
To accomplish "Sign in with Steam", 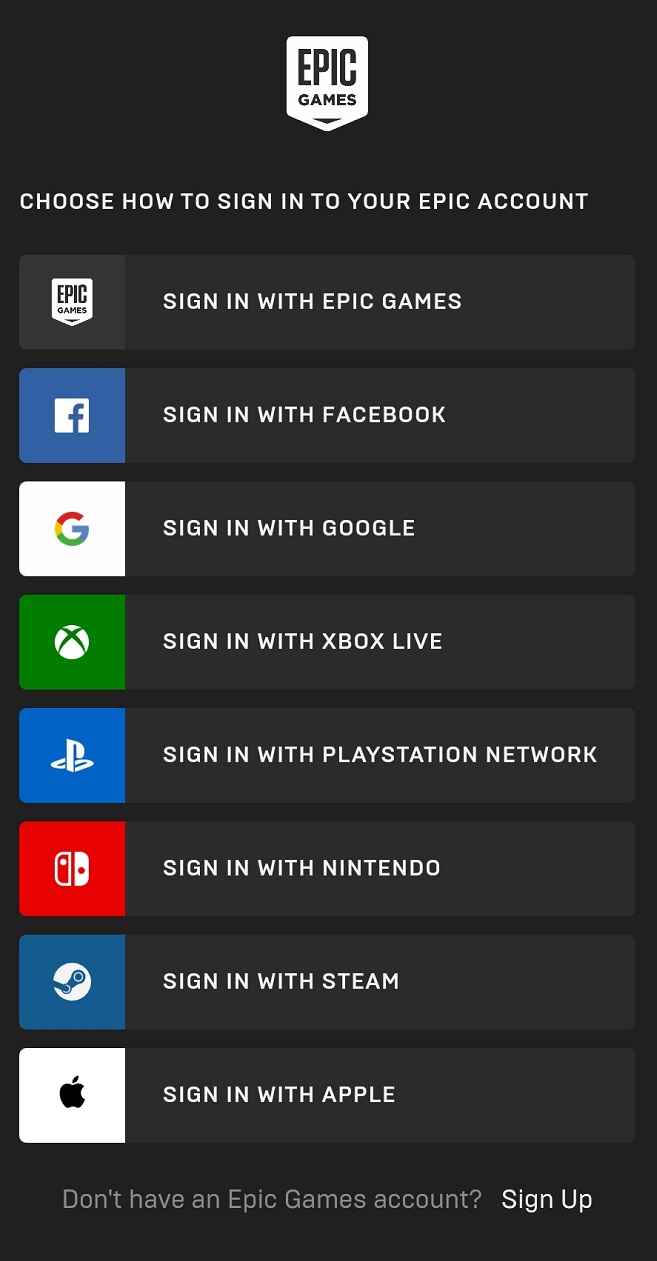I will pos(327,982).
